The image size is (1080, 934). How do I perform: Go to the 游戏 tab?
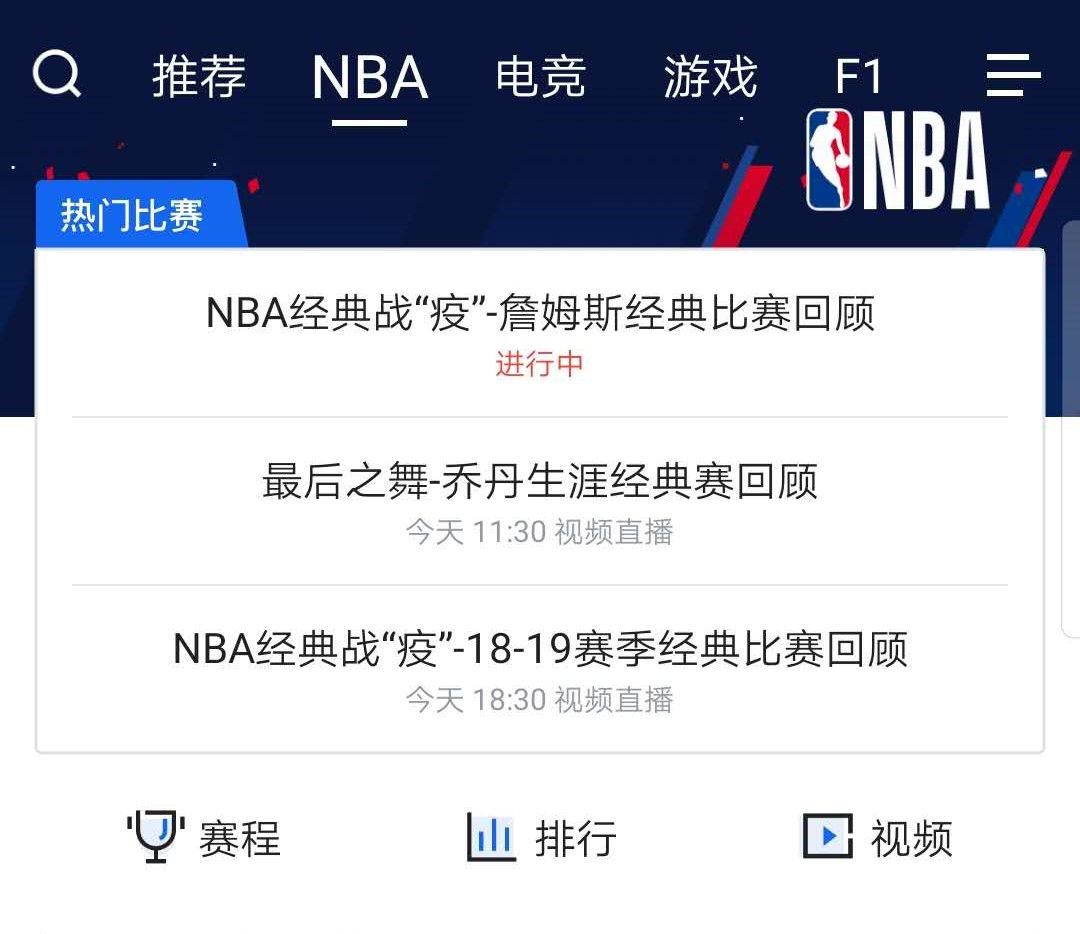pyautogui.click(x=710, y=77)
